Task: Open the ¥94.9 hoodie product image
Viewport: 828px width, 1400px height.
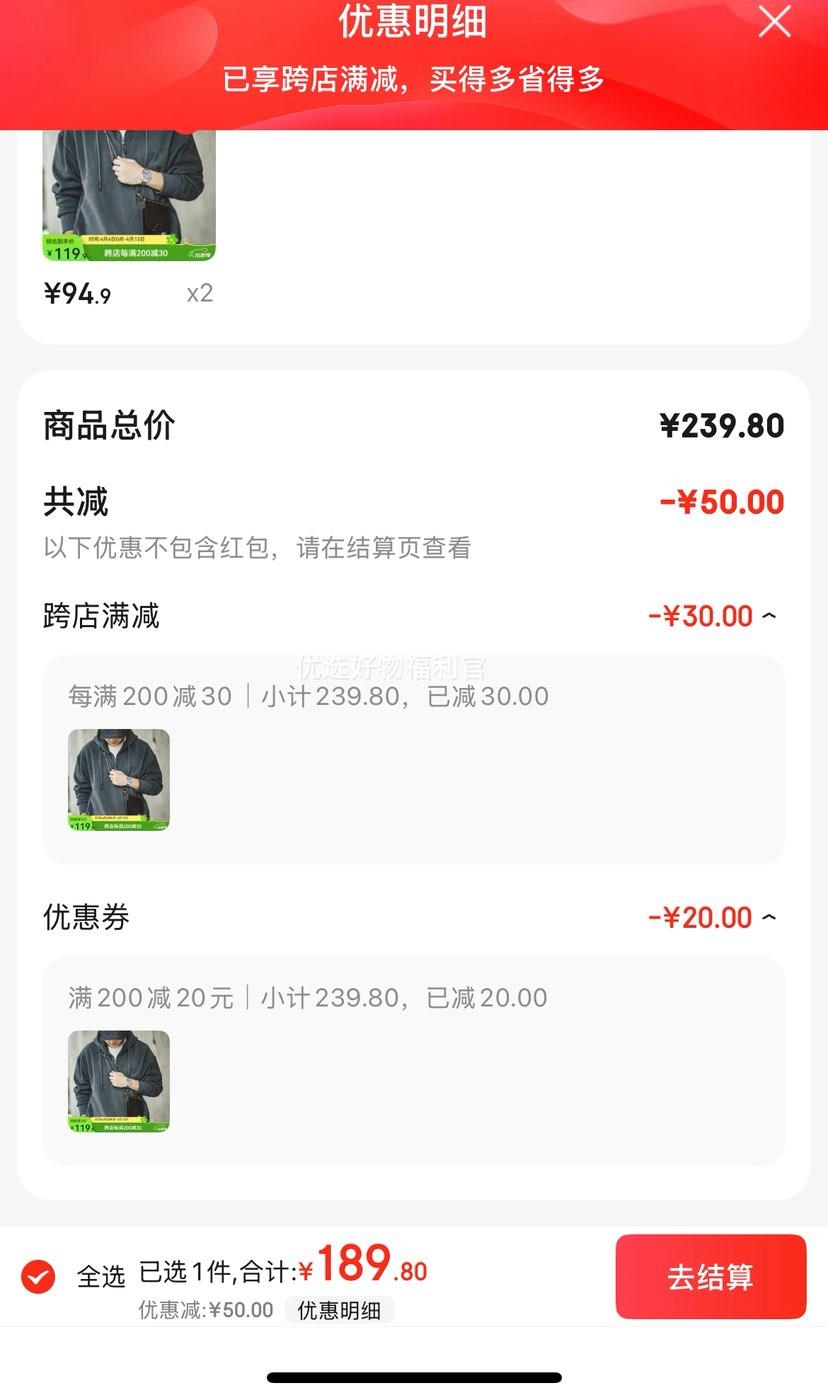Action: (x=129, y=195)
